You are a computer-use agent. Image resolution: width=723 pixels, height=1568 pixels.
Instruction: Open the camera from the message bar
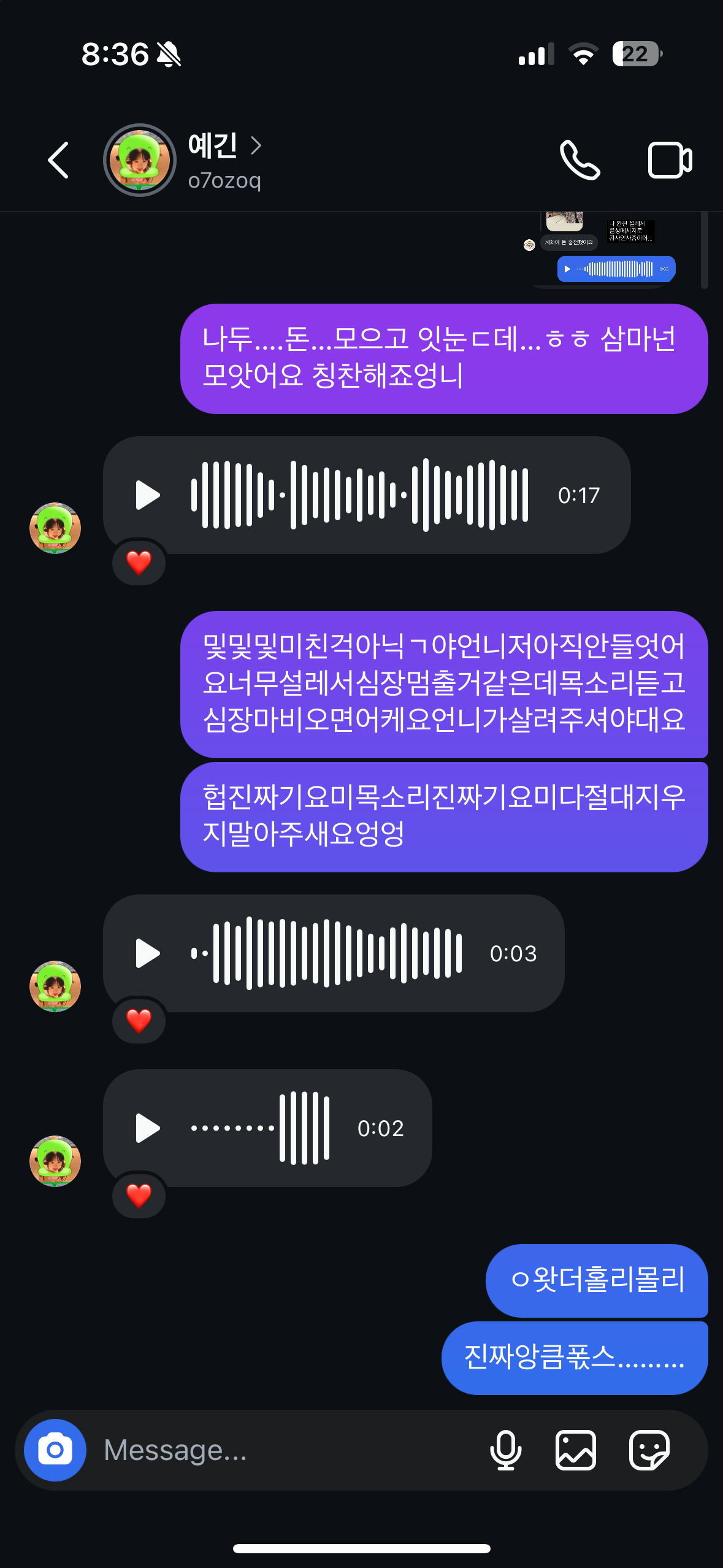[x=55, y=1450]
